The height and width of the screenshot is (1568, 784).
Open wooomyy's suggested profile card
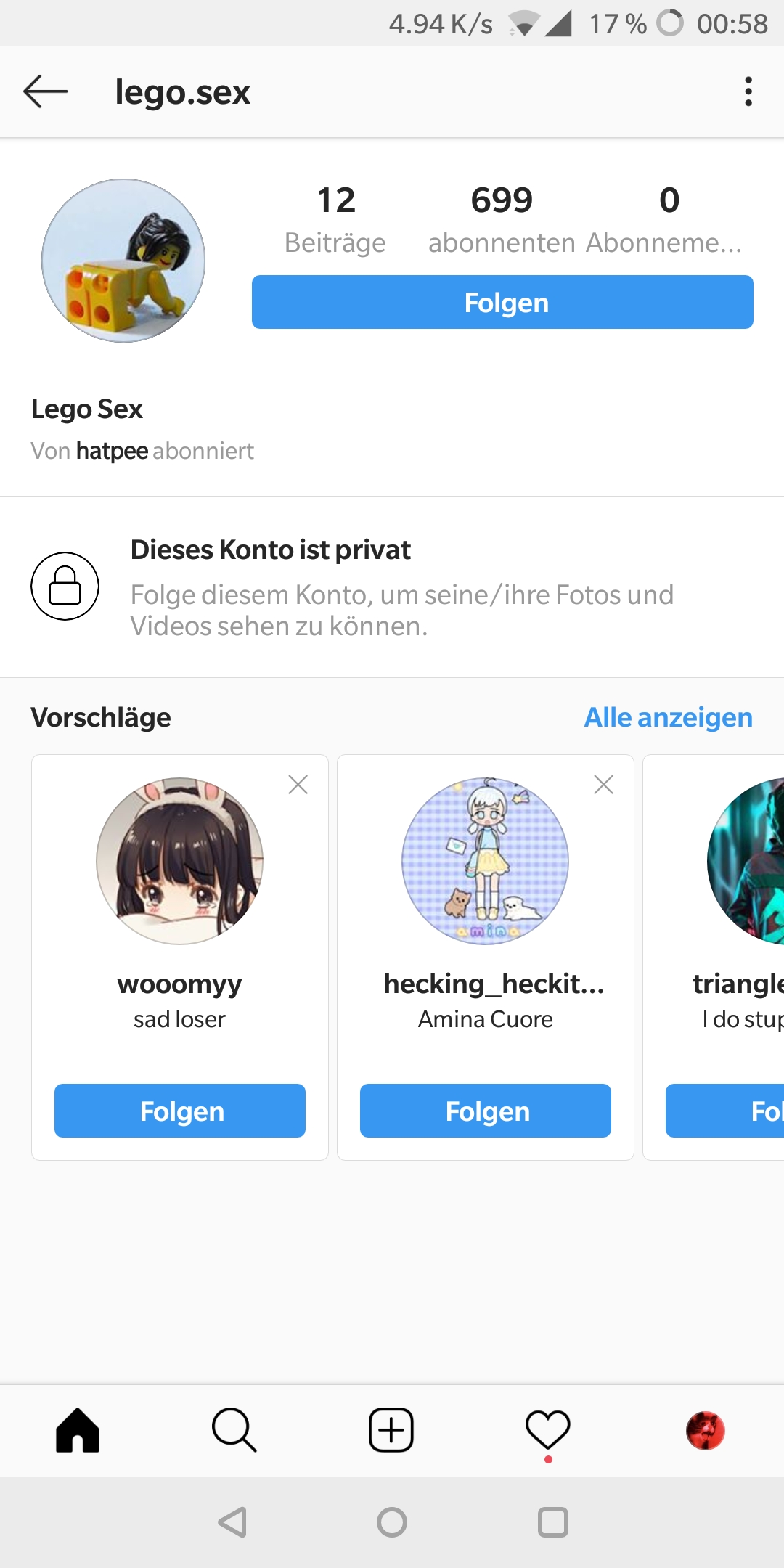[x=180, y=862]
